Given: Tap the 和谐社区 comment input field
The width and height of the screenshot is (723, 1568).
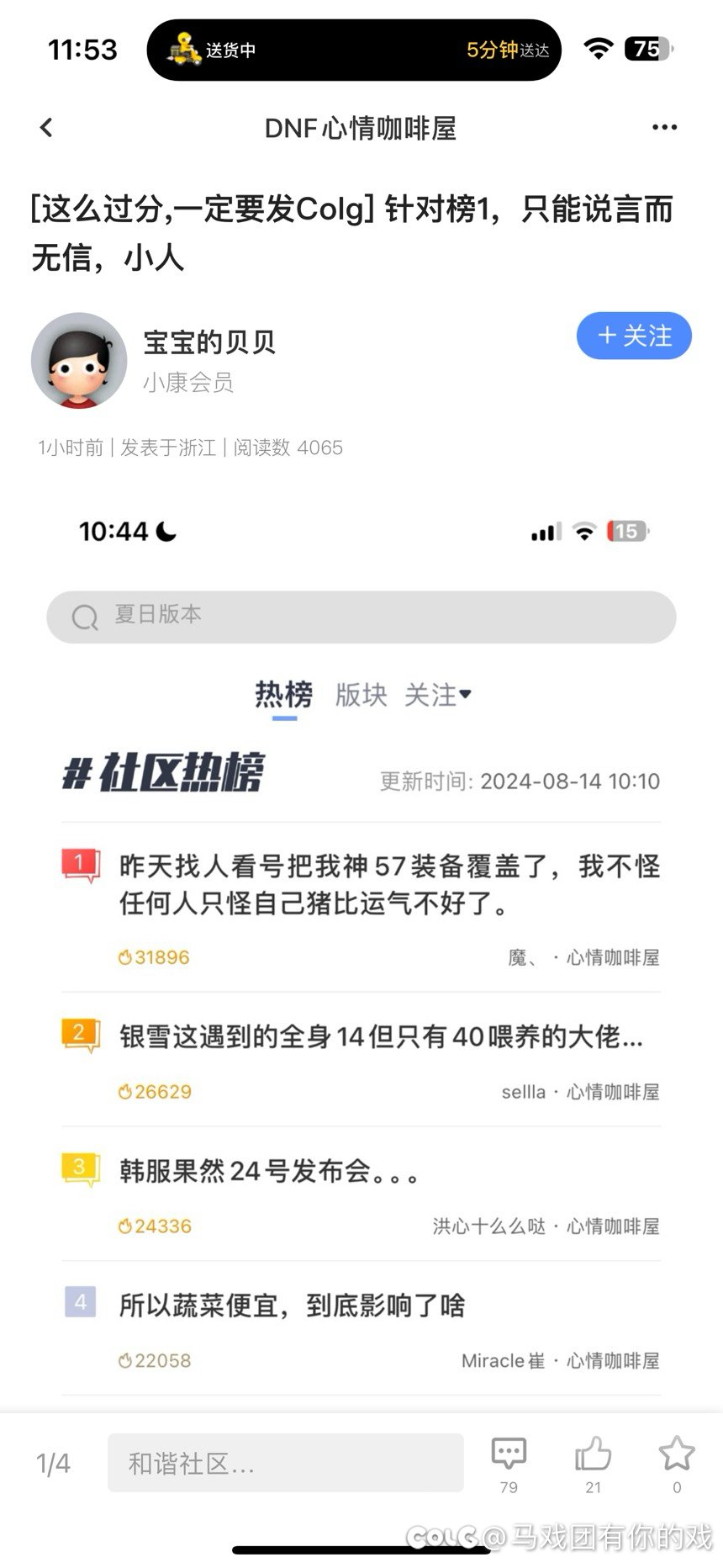Looking at the screenshot, I should 286,1463.
